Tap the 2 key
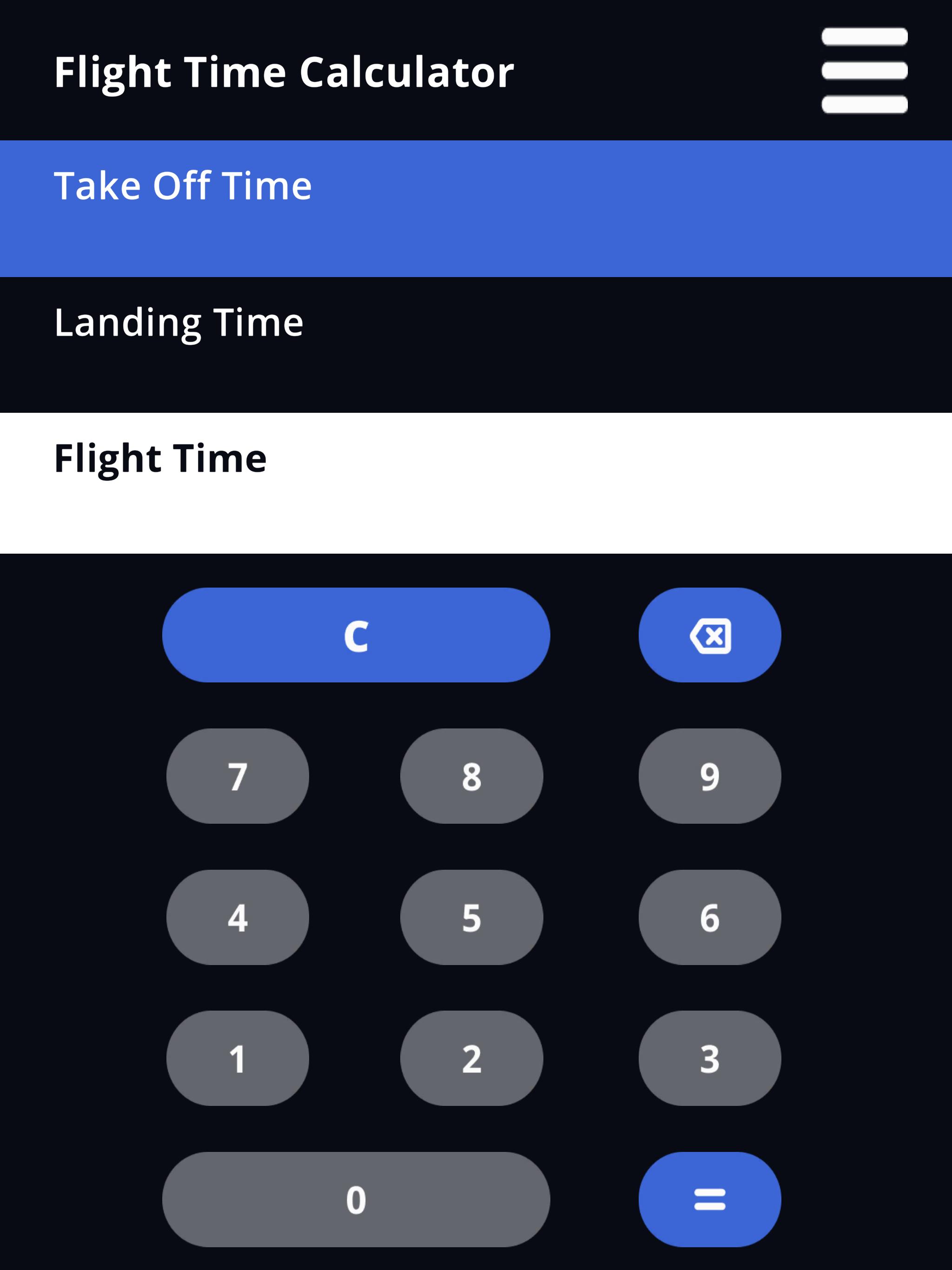 coord(471,1058)
